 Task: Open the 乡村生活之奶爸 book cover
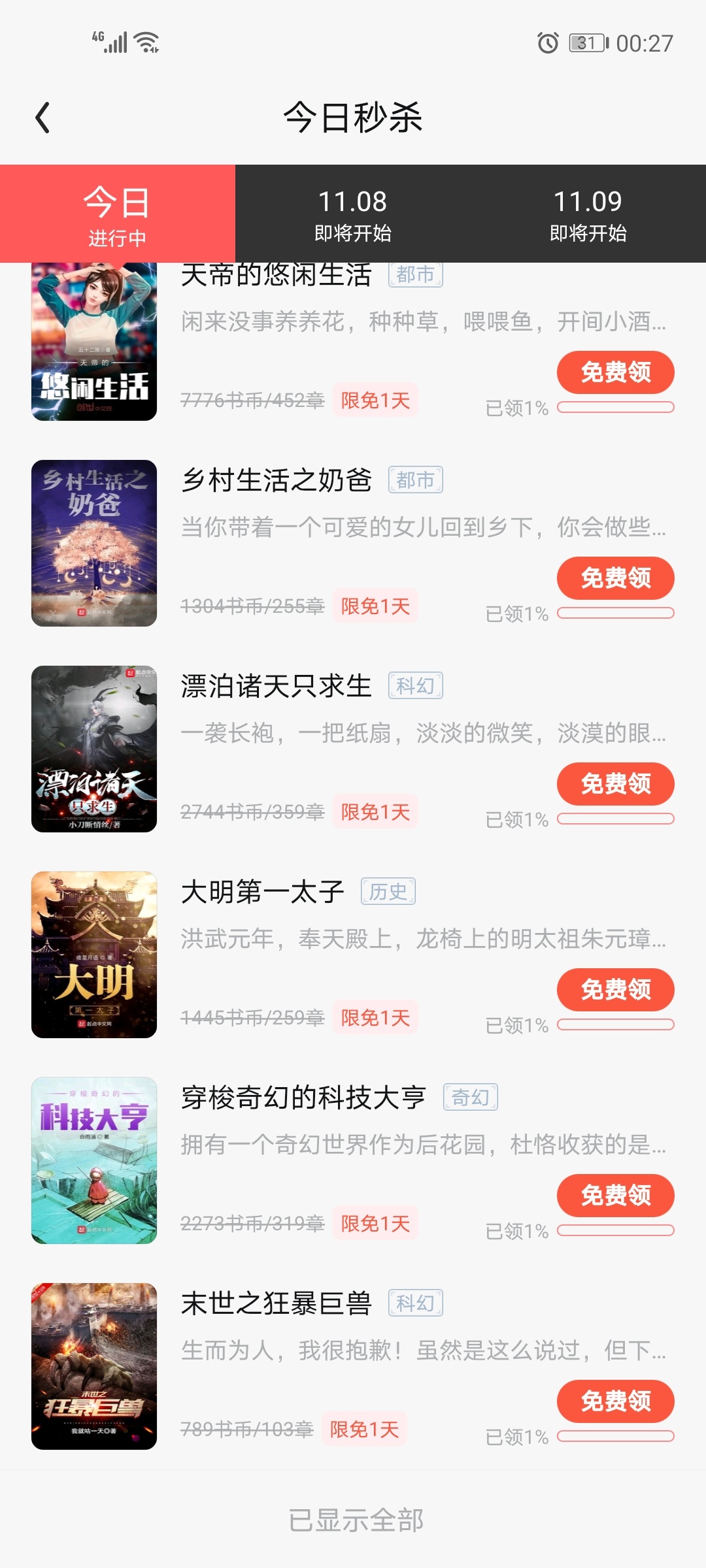(x=94, y=544)
